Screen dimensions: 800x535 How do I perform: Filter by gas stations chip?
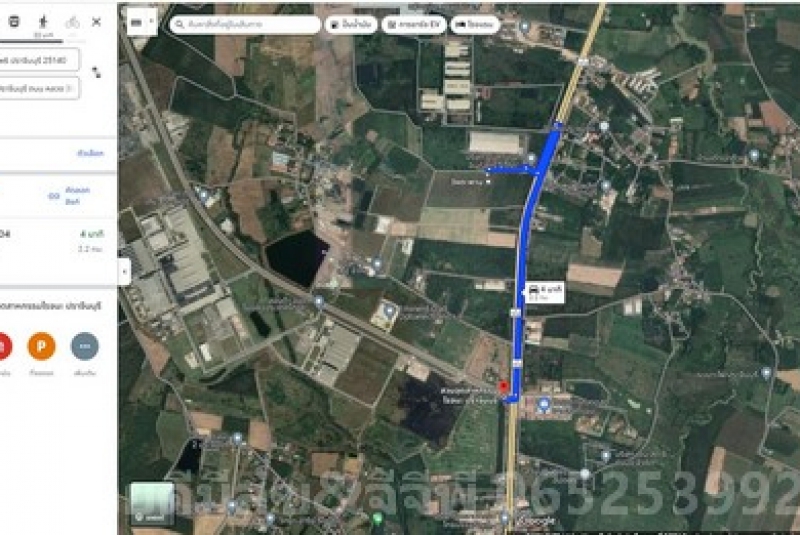tap(351, 24)
